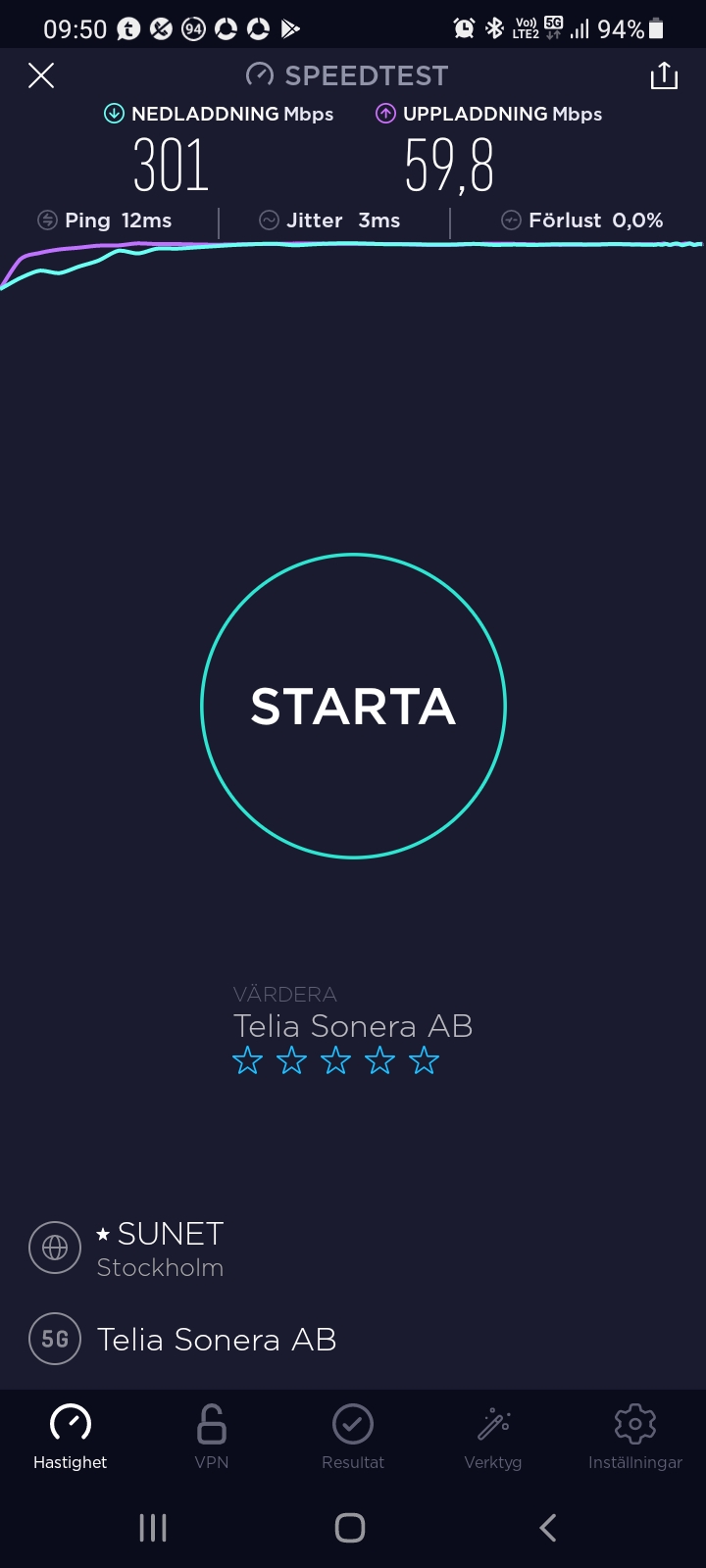Switch to the Resultat tab

353,1437
